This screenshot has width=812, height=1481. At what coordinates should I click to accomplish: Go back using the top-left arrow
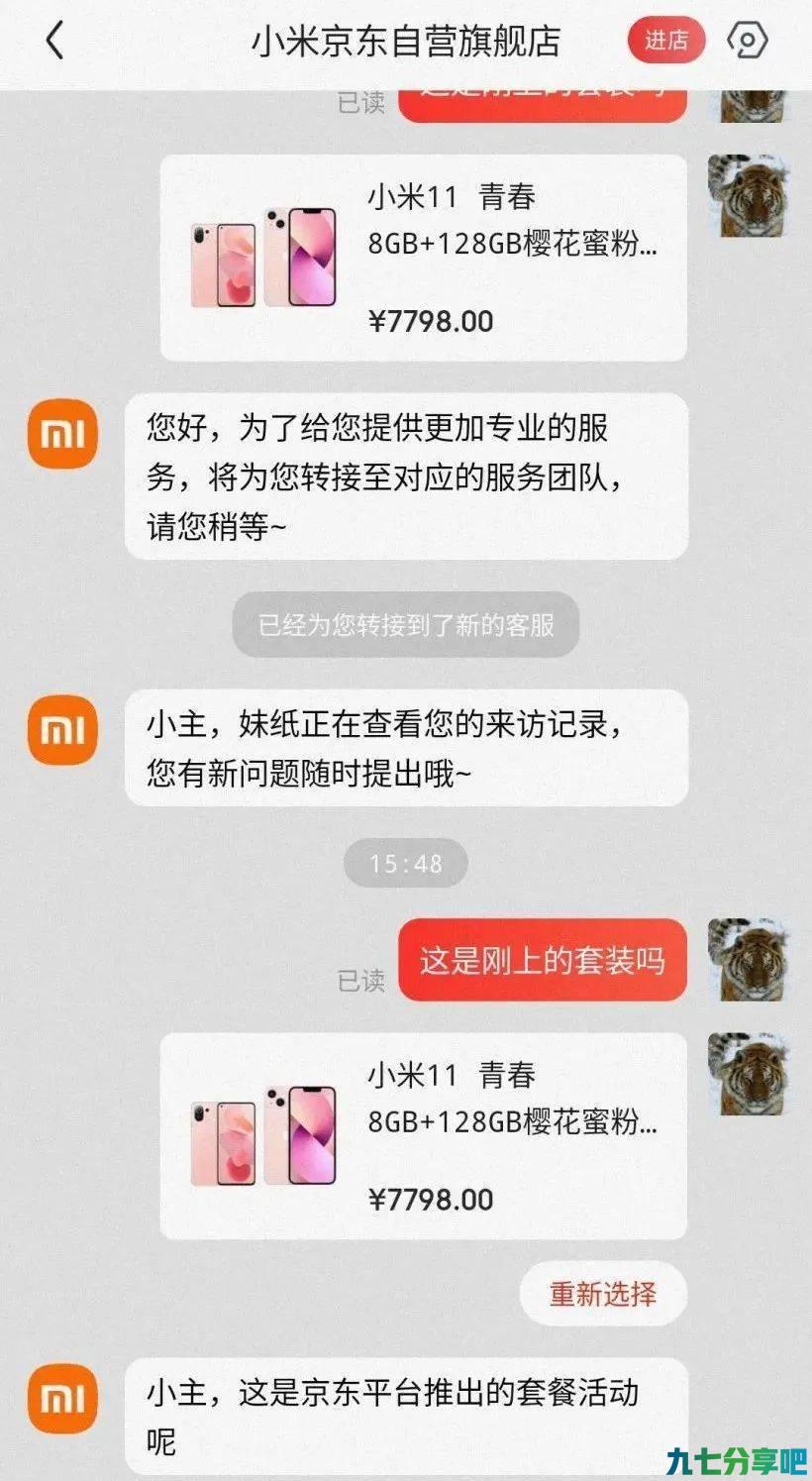pos(54,41)
